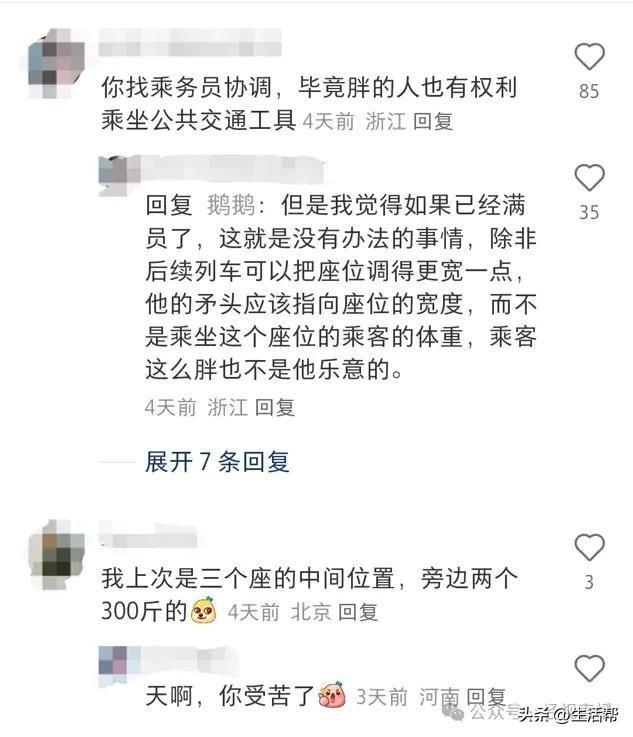This screenshot has width=633, height=737.
Task: Reply to the comment addressed to 鹅鹅
Action: tap(275, 407)
